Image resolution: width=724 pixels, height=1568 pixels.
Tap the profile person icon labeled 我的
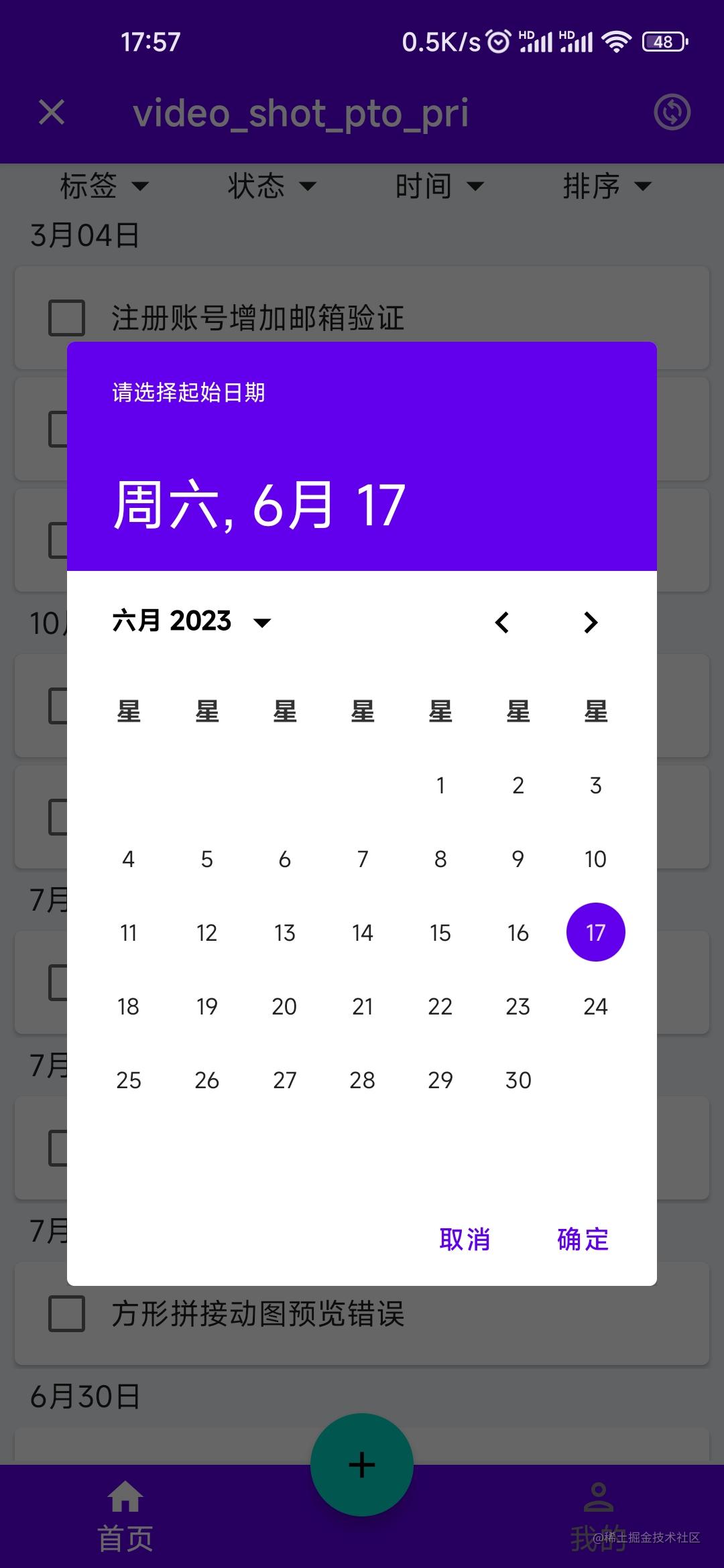tap(599, 1504)
